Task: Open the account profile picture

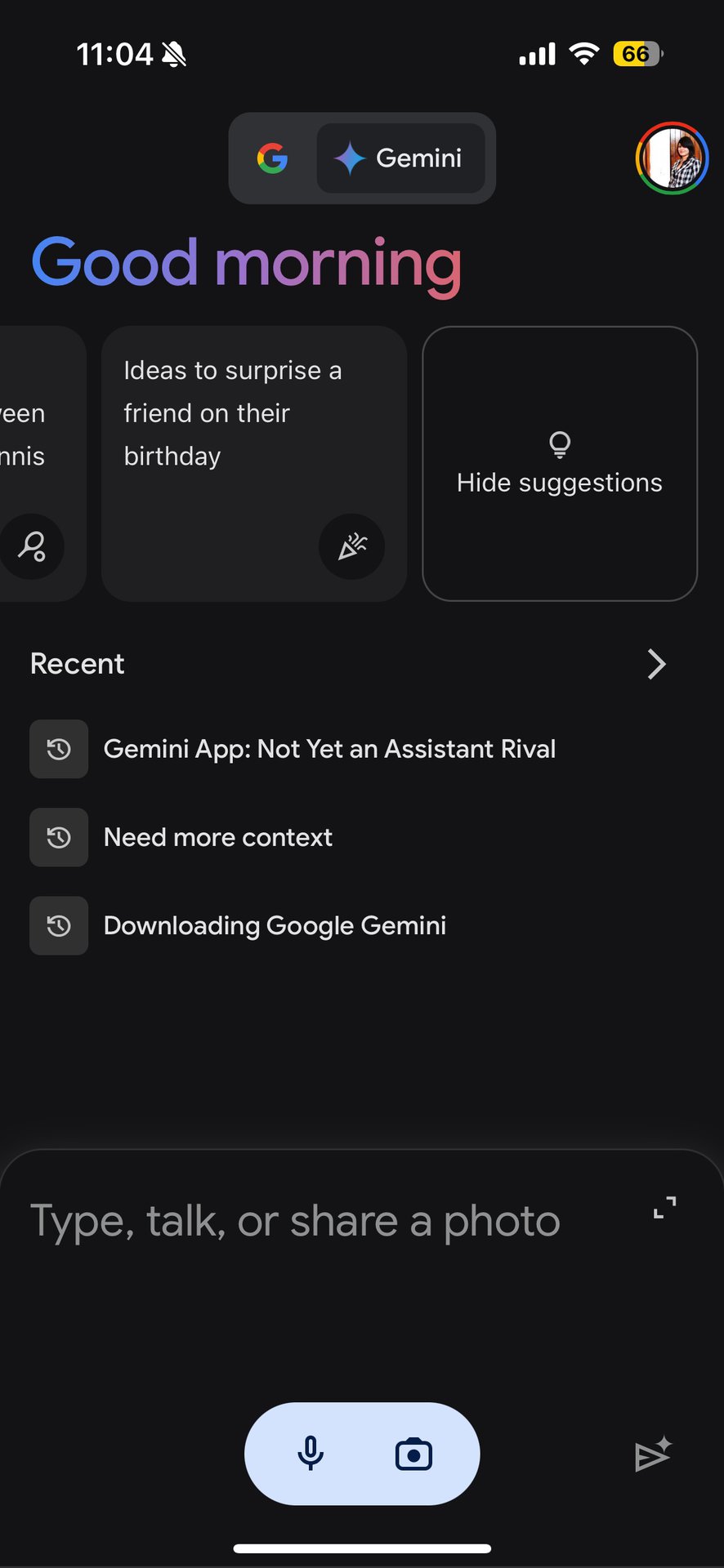Action: 672,158
